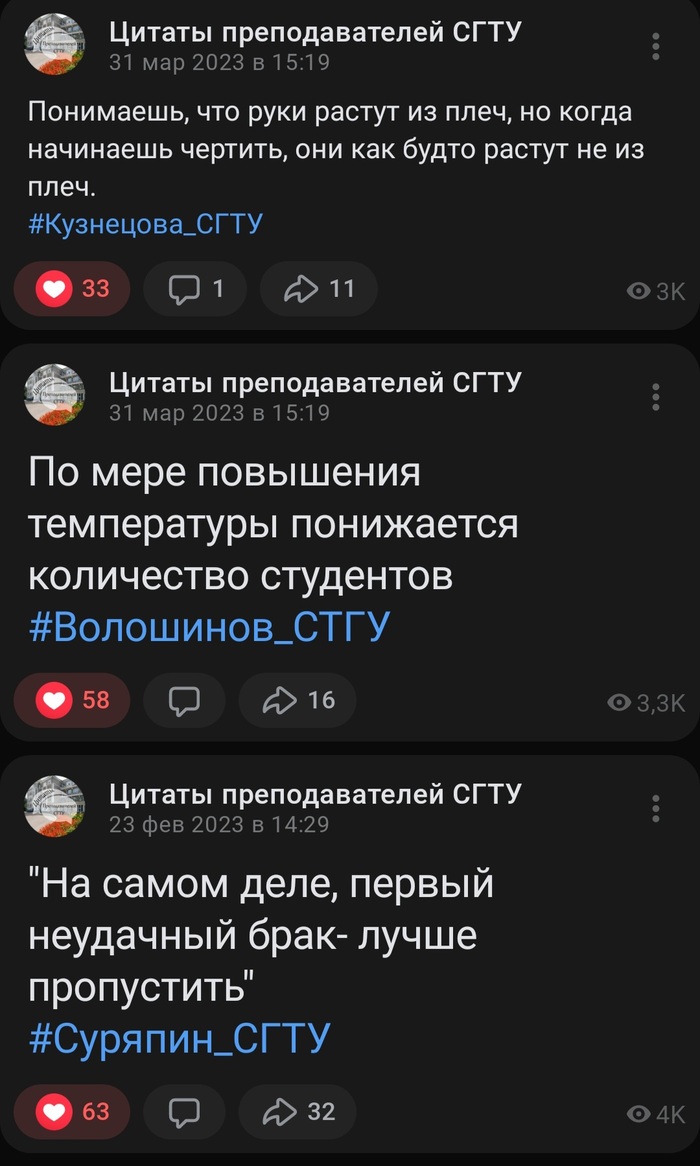700x1166 pixels.
Task: Comment on the #Суряпин_СГТУ post
Action: click(x=184, y=1112)
